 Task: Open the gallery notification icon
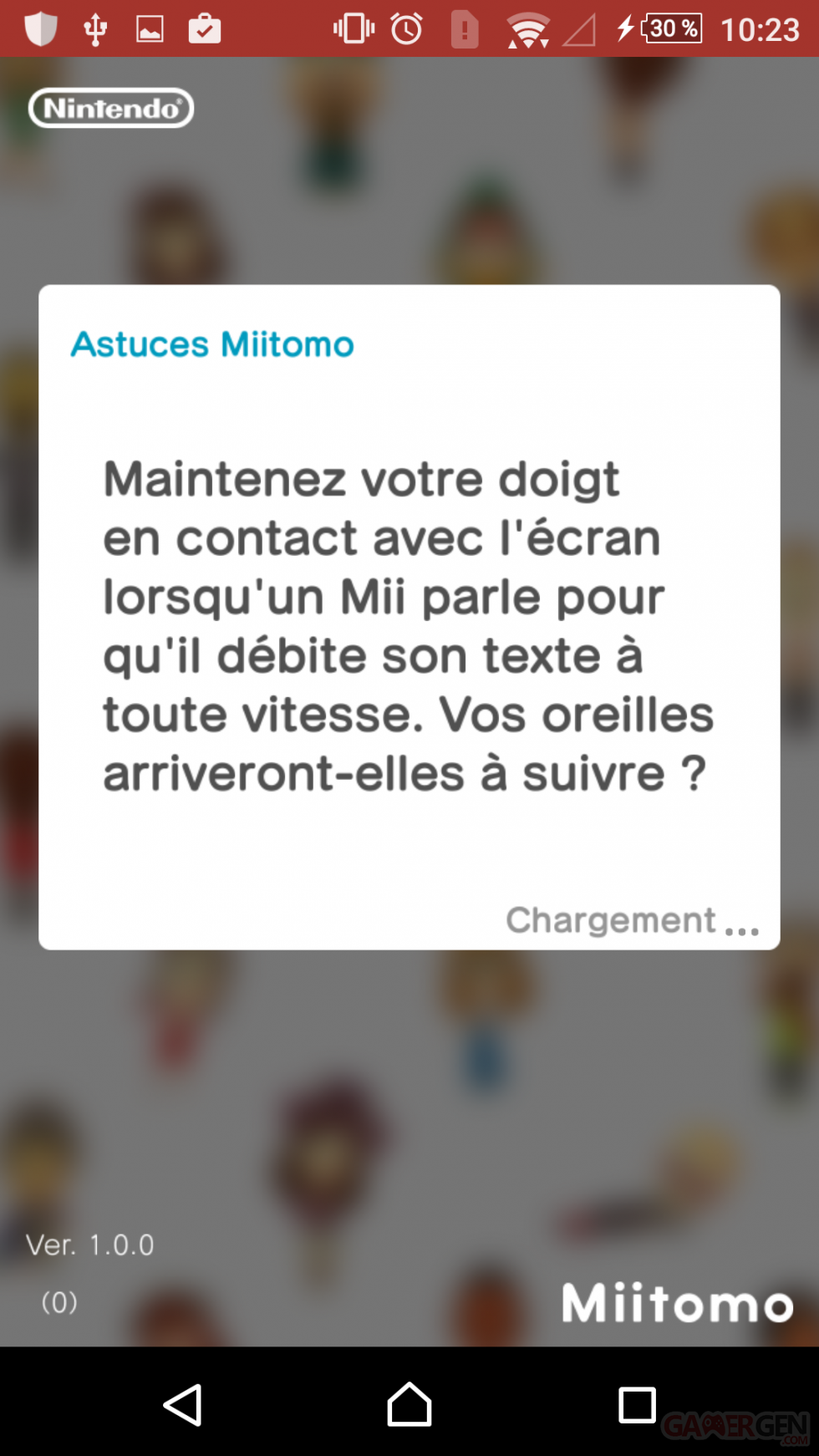(x=149, y=28)
